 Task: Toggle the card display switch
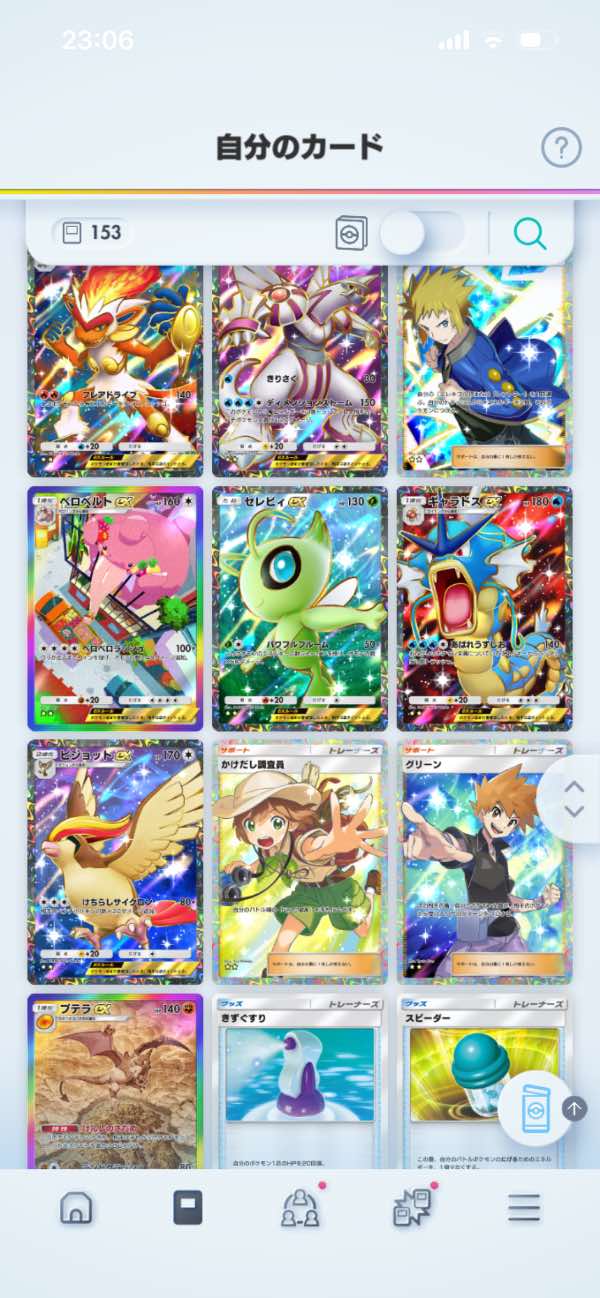(x=422, y=233)
